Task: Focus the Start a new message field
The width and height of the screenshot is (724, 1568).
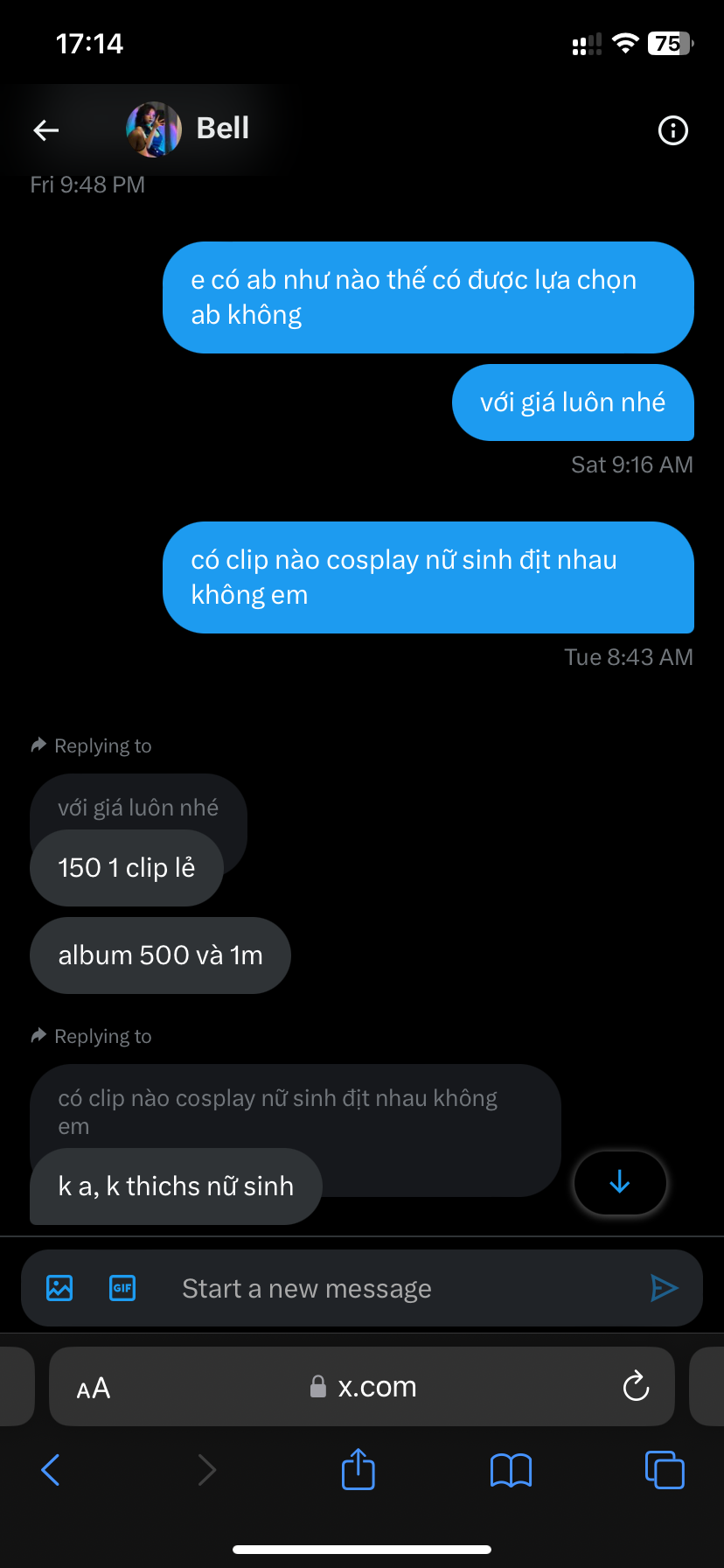Action: [385, 1288]
